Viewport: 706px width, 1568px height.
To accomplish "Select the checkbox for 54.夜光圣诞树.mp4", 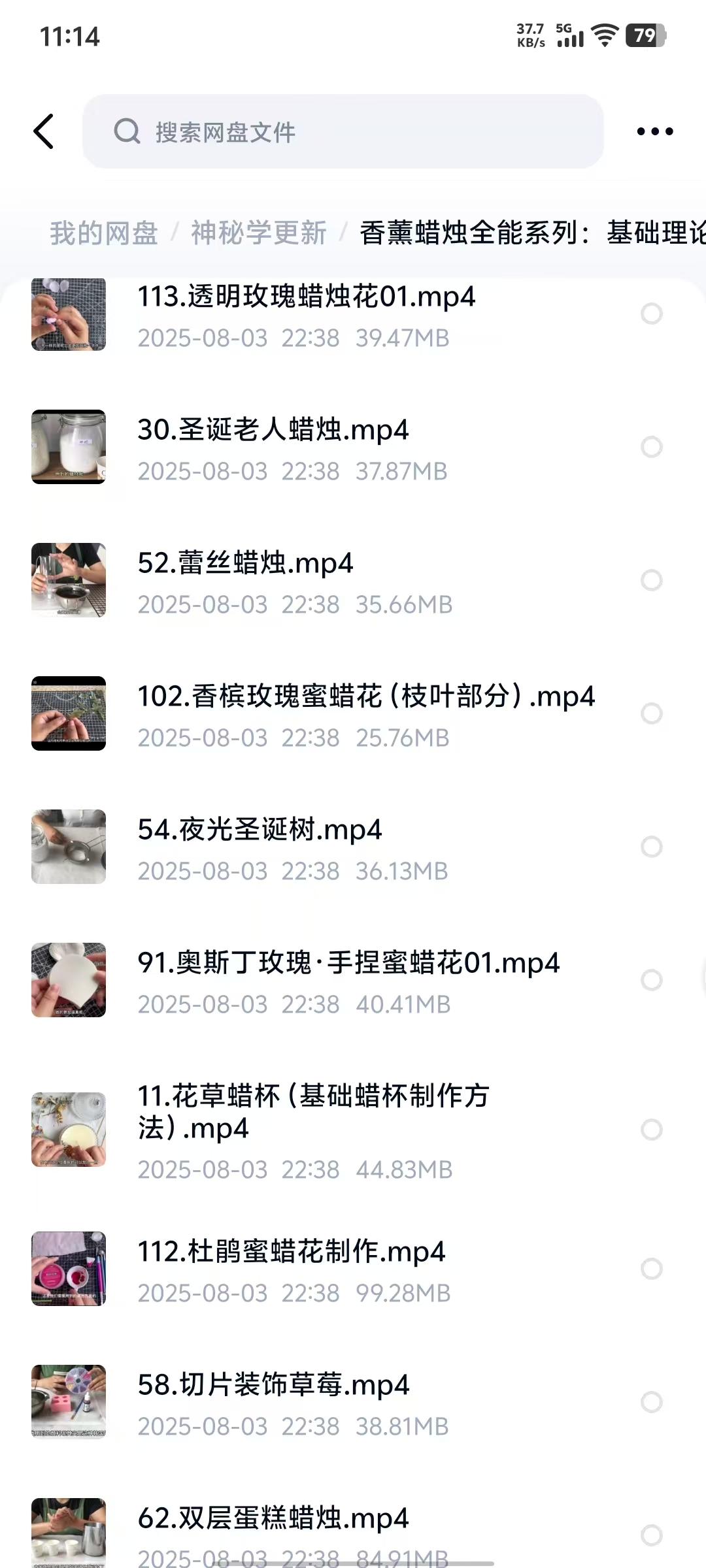I will coord(651,847).
